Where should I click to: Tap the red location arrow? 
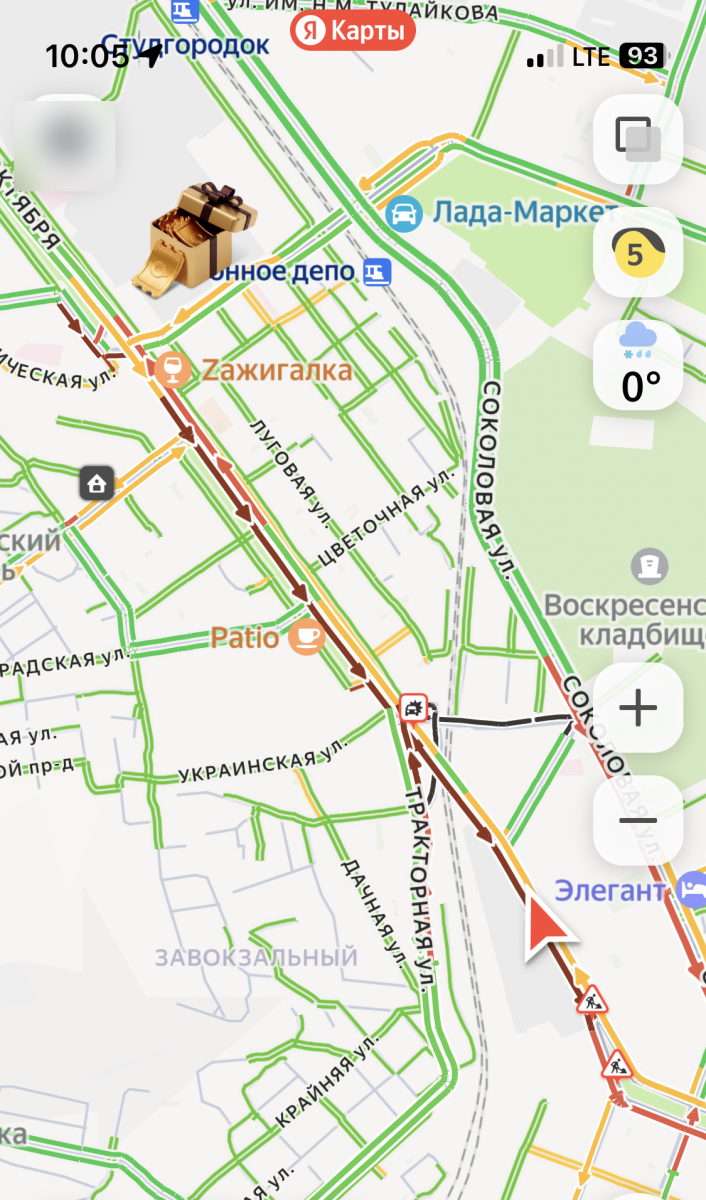545,928
